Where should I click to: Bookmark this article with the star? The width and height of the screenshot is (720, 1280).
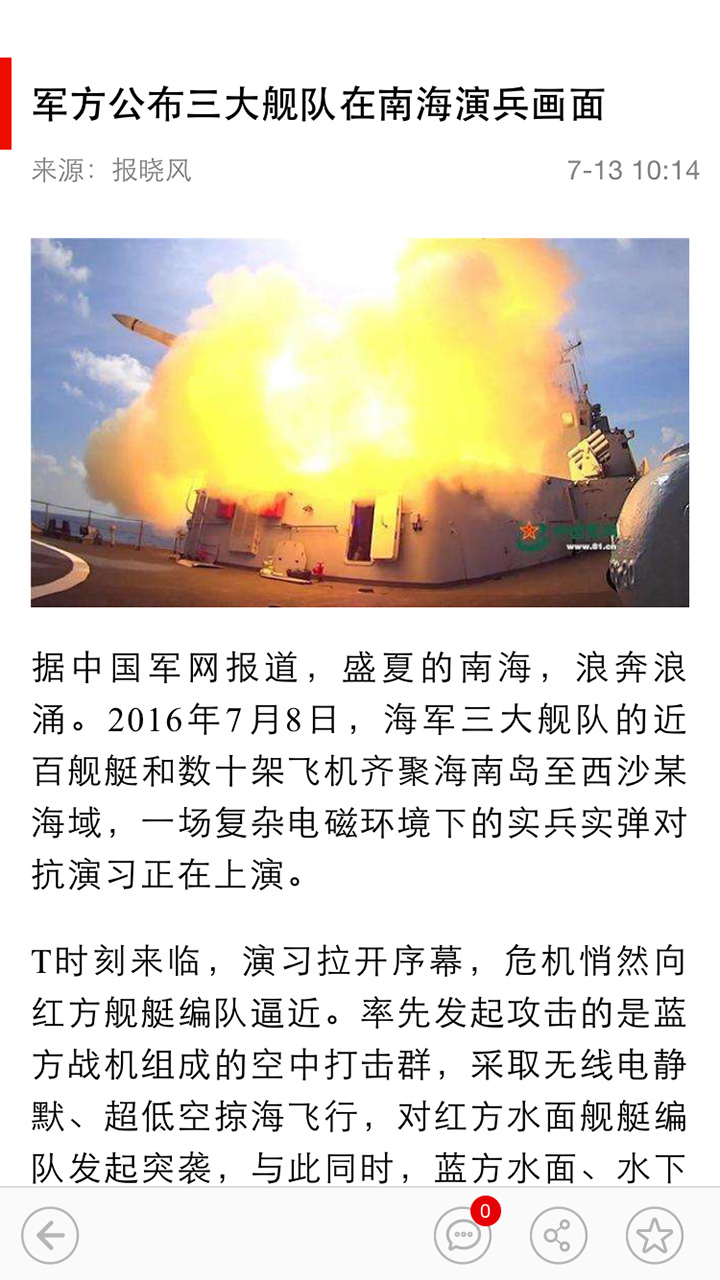[x=654, y=1236]
